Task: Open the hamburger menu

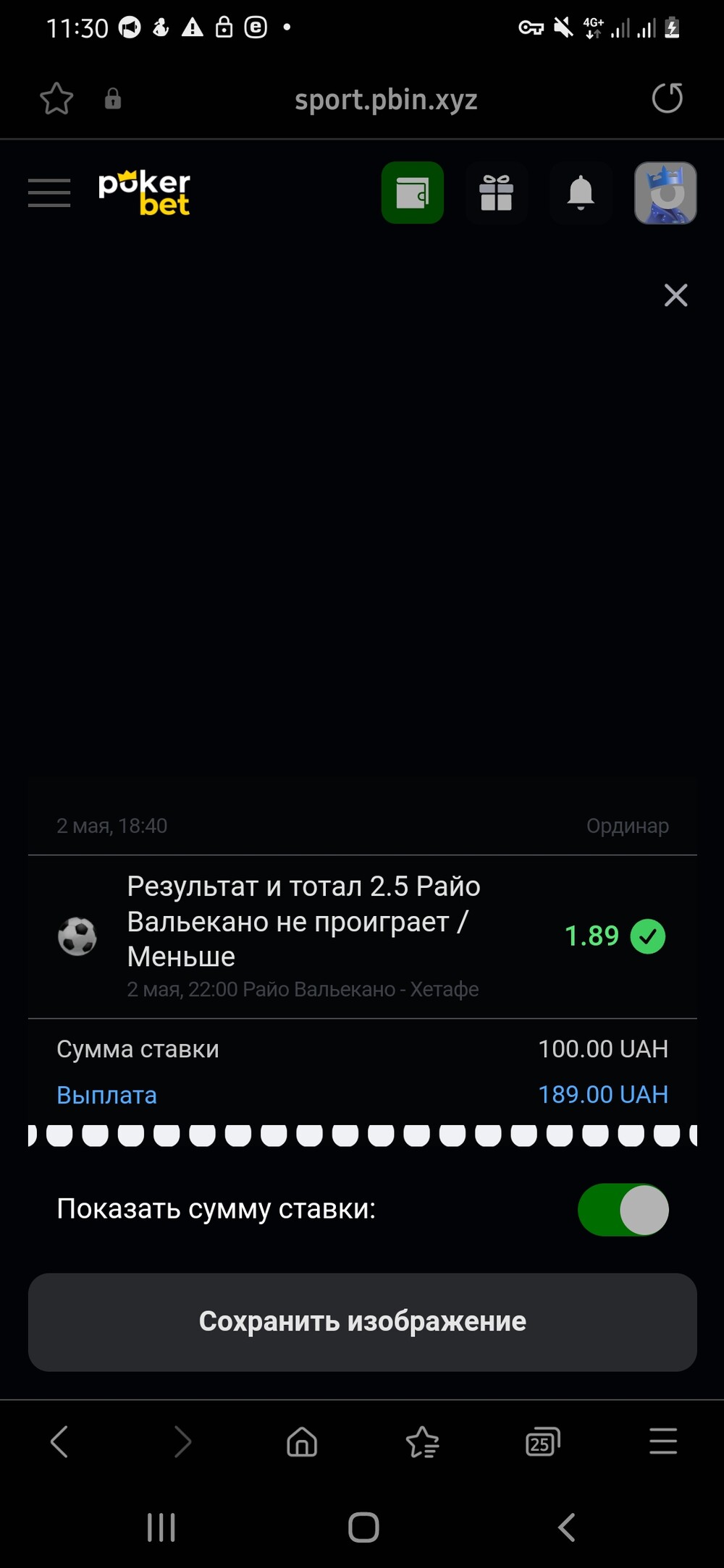Action: point(49,193)
